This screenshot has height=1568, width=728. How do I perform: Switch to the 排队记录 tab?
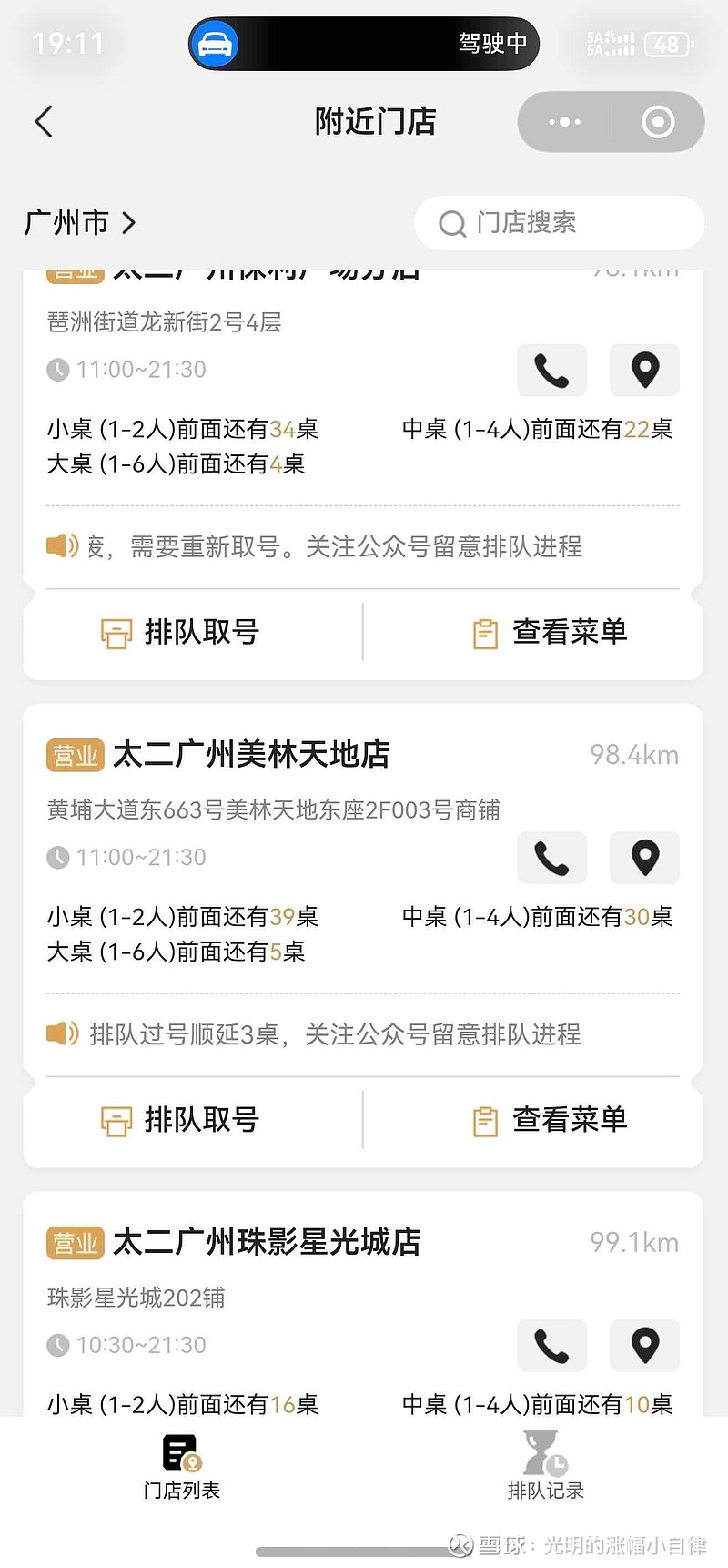coord(546,1468)
